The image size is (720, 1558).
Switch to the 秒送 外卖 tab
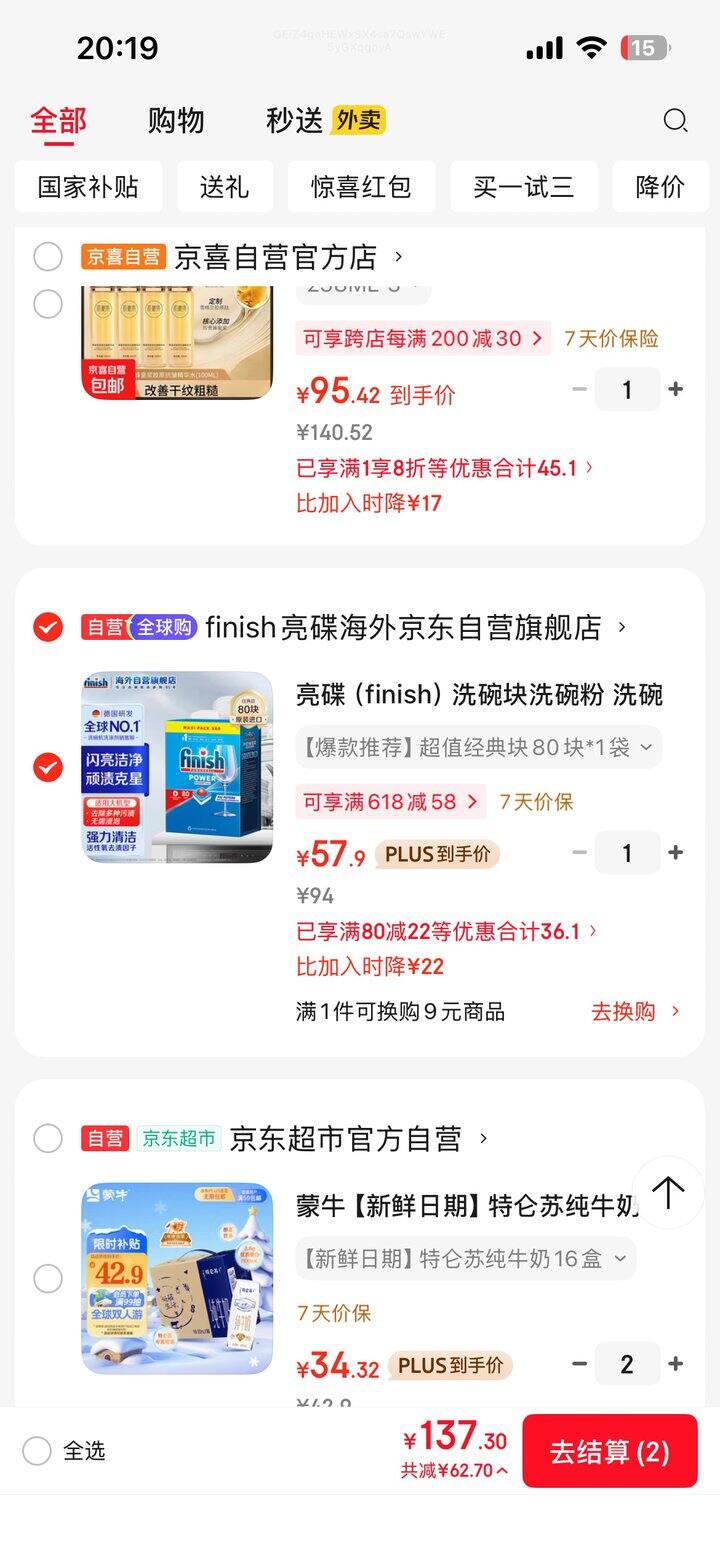click(325, 121)
